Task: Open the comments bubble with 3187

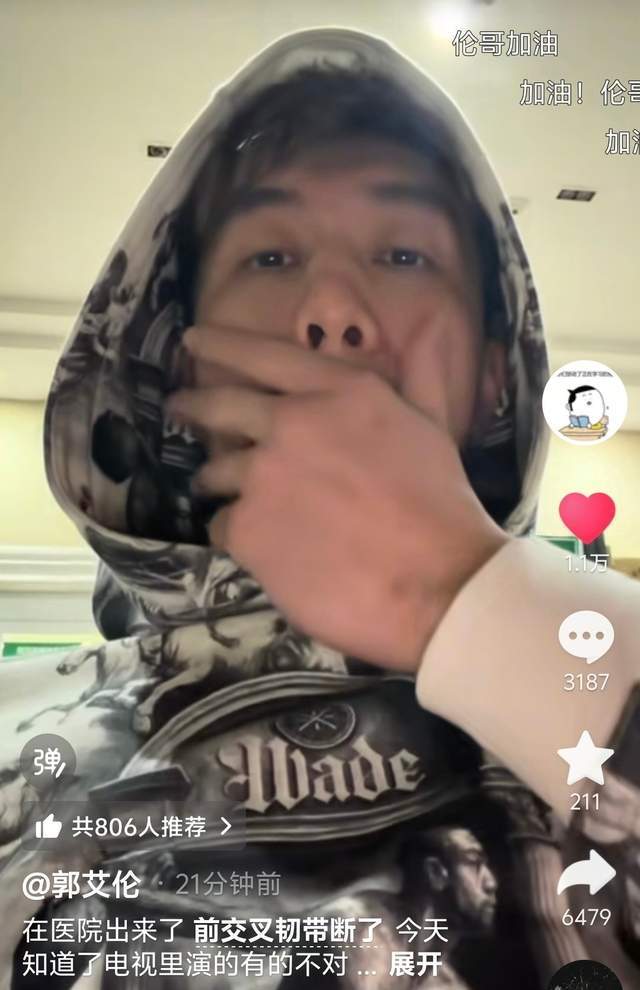Action: 586,637
